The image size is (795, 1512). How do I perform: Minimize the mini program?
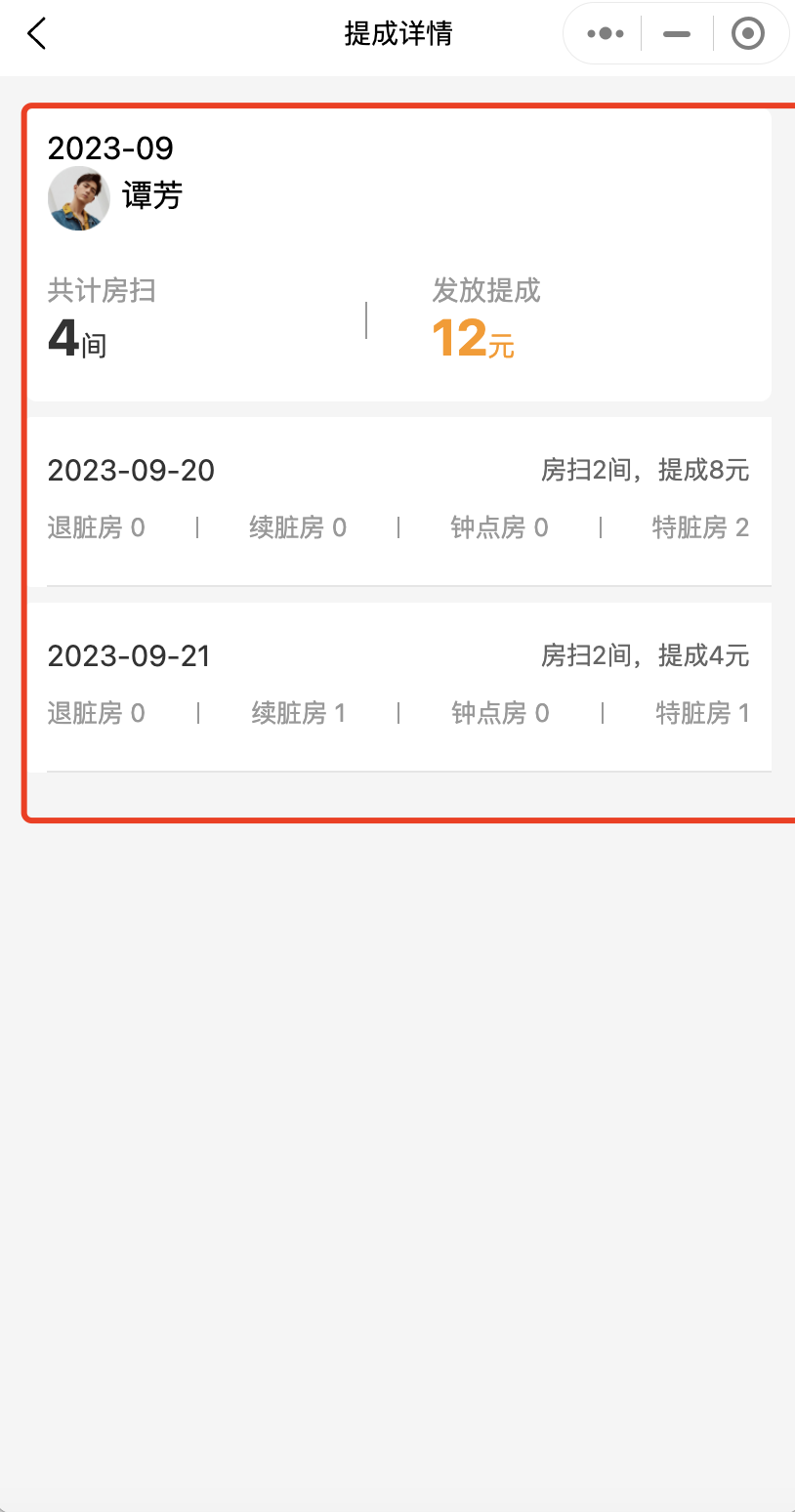pyautogui.click(x=676, y=34)
